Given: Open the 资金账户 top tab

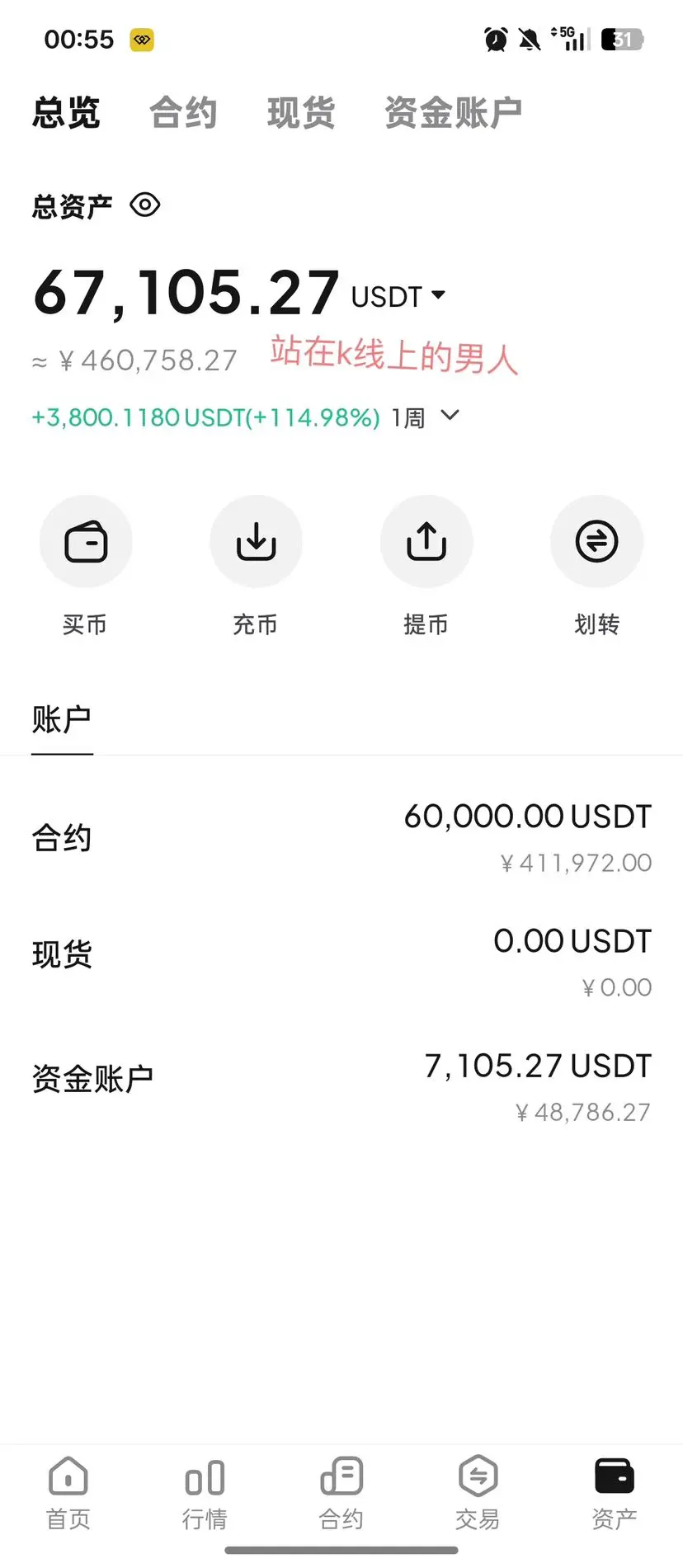Looking at the screenshot, I should (x=453, y=112).
